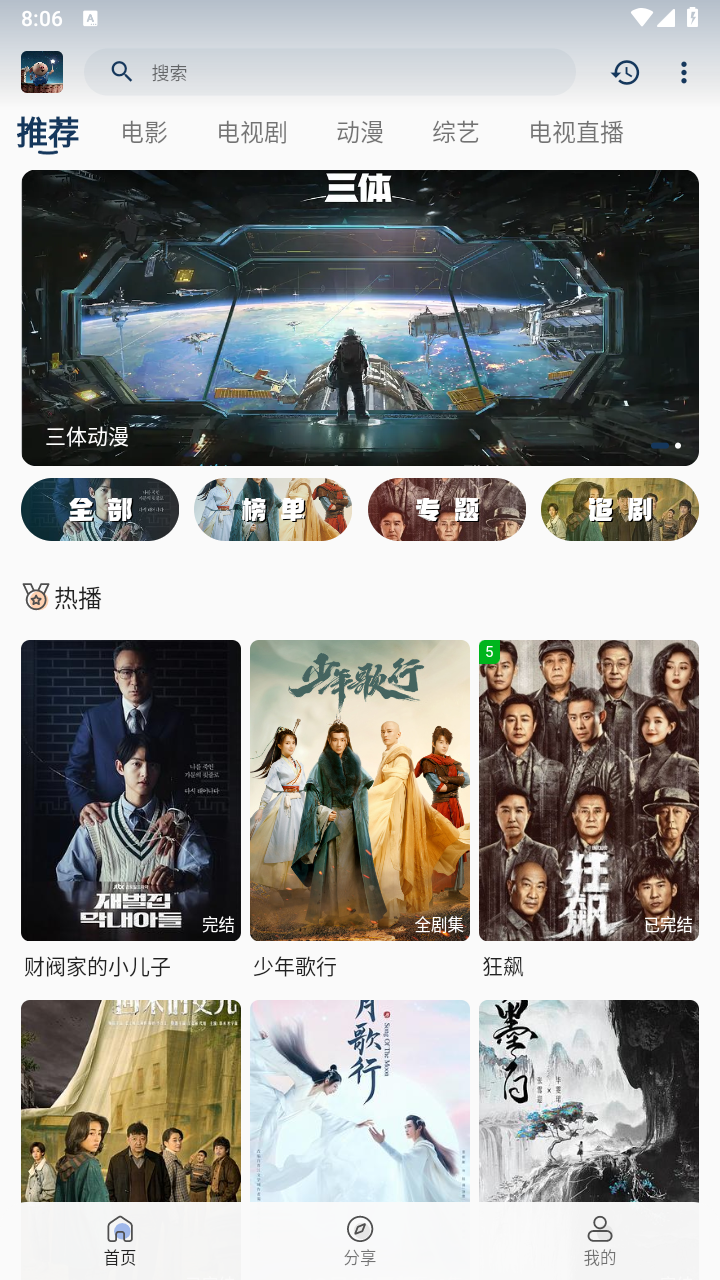Tap the 全部 category chip
720x1280 pixels.
pos(100,510)
